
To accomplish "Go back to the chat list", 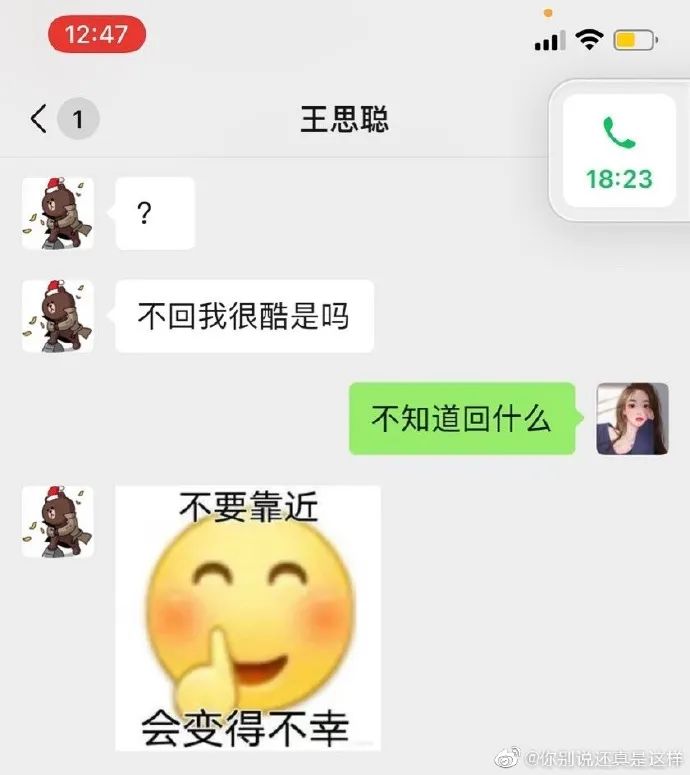I will (40, 120).
